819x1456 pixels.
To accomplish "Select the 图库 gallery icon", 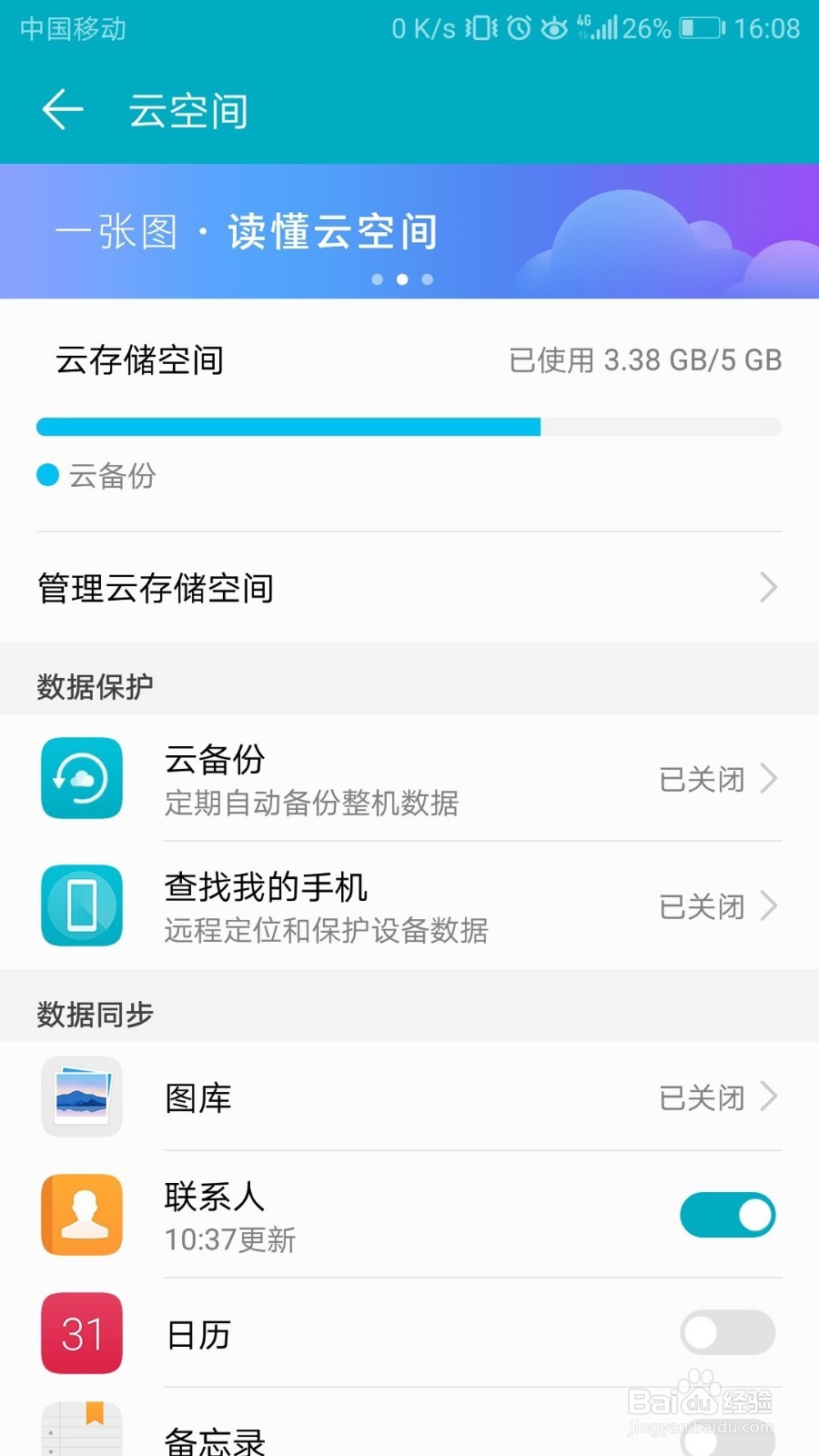I will click(81, 1097).
